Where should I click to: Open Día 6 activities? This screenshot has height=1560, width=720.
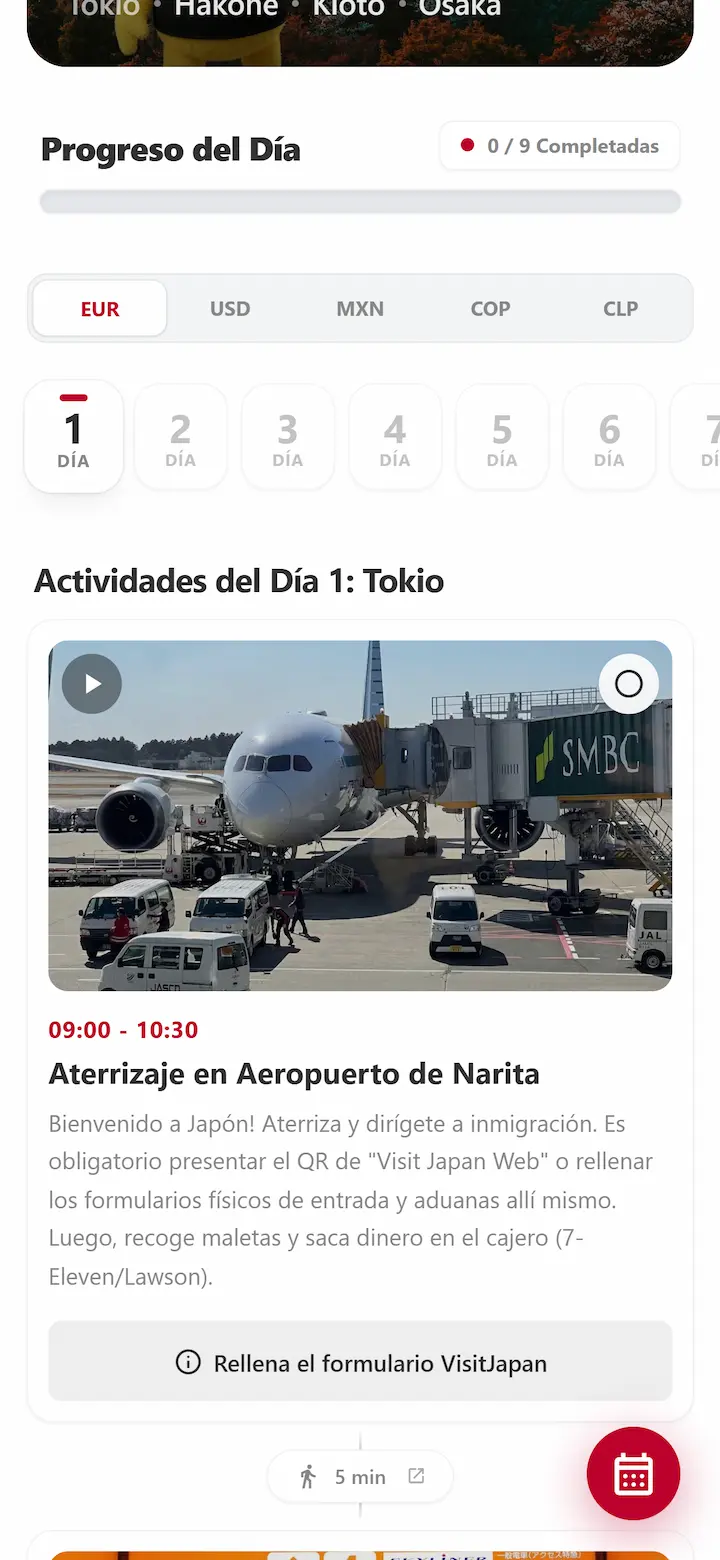[x=609, y=436]
